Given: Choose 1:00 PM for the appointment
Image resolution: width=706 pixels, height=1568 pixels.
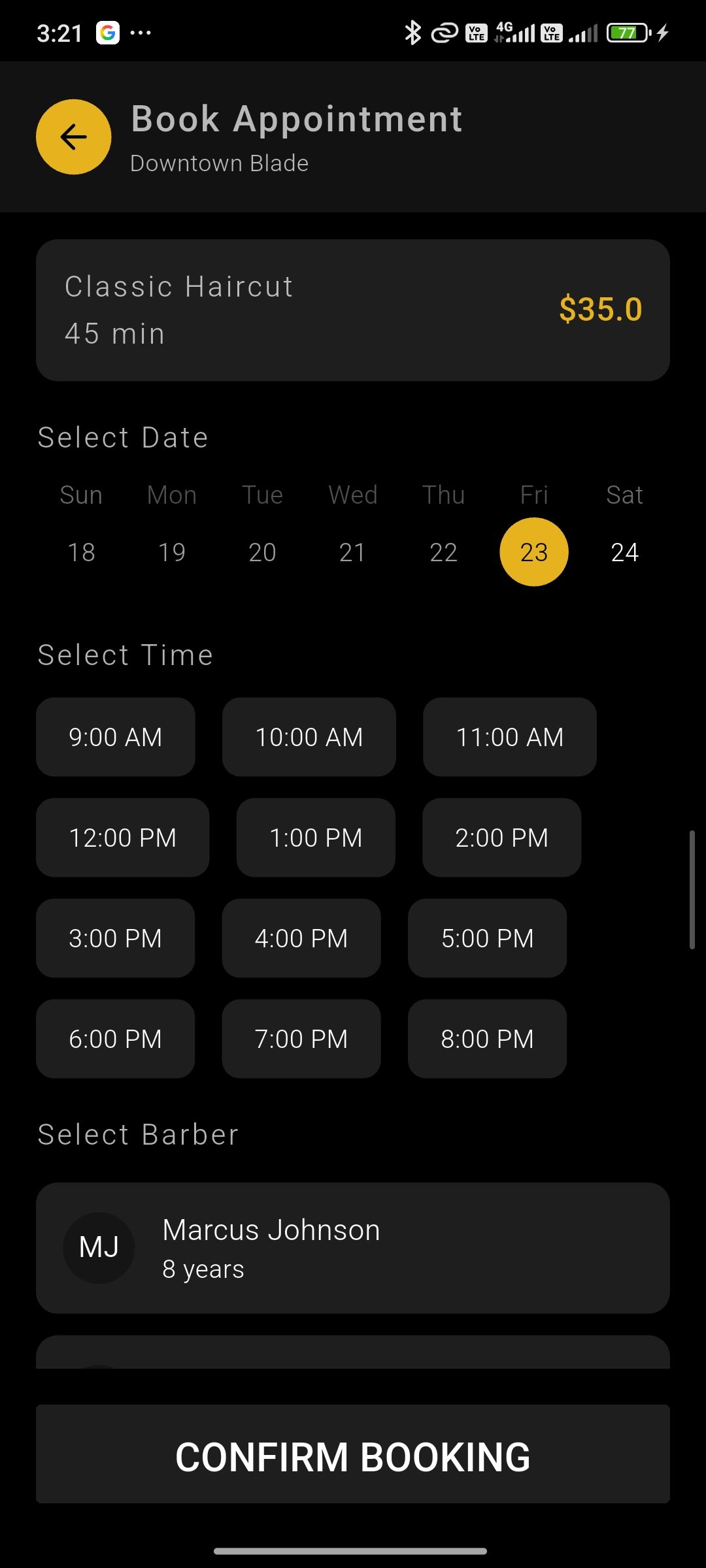Looking at the screenshot, I should click(x=316, y=838).
